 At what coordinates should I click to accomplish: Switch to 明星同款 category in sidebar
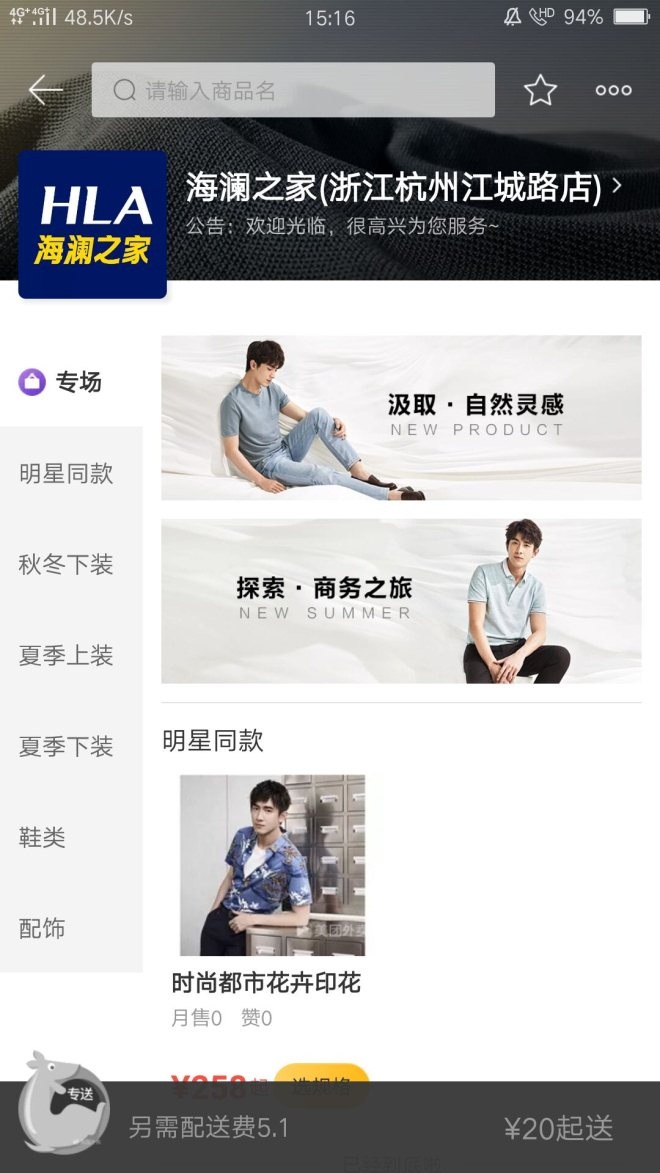pyautogui.click(x=66, y=473)
